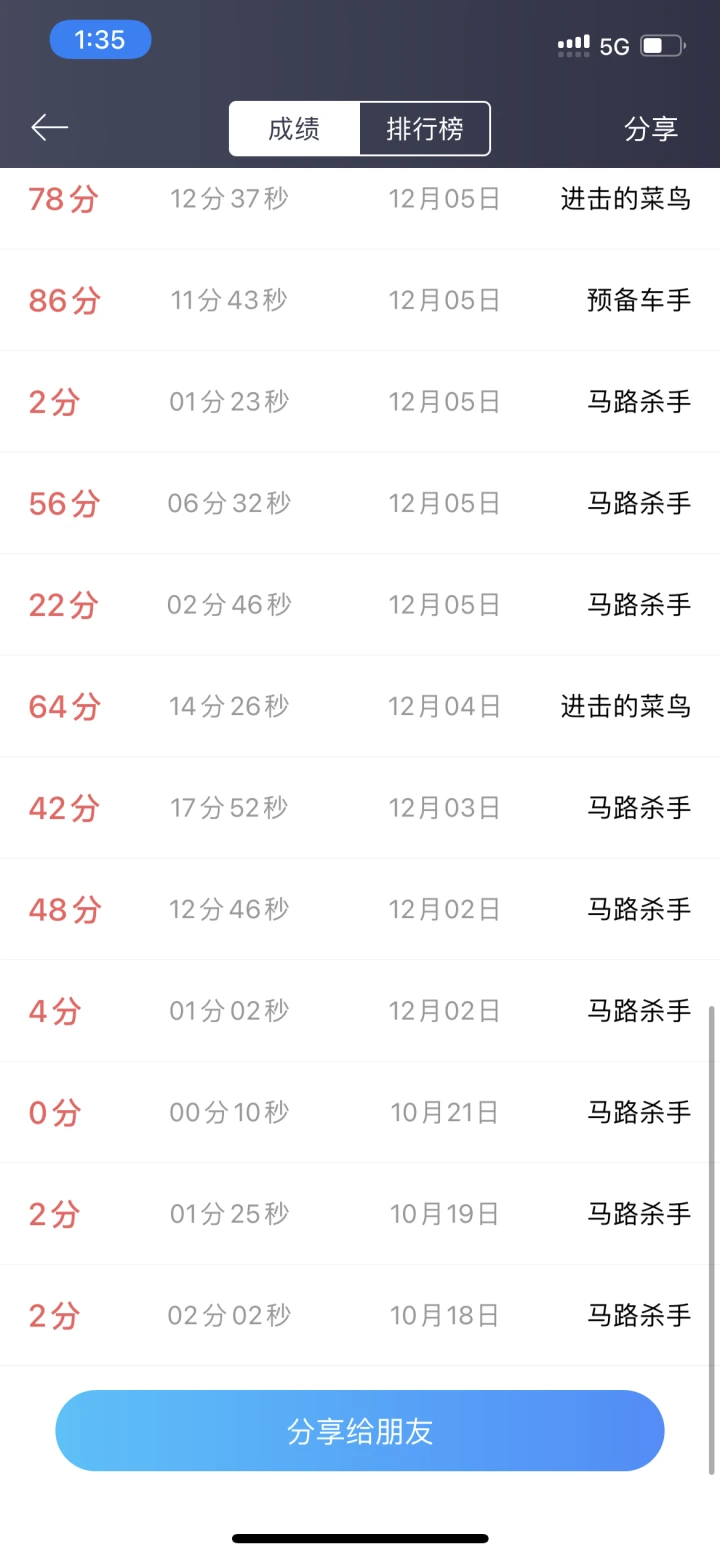Go back using the arrow icon

49,127
